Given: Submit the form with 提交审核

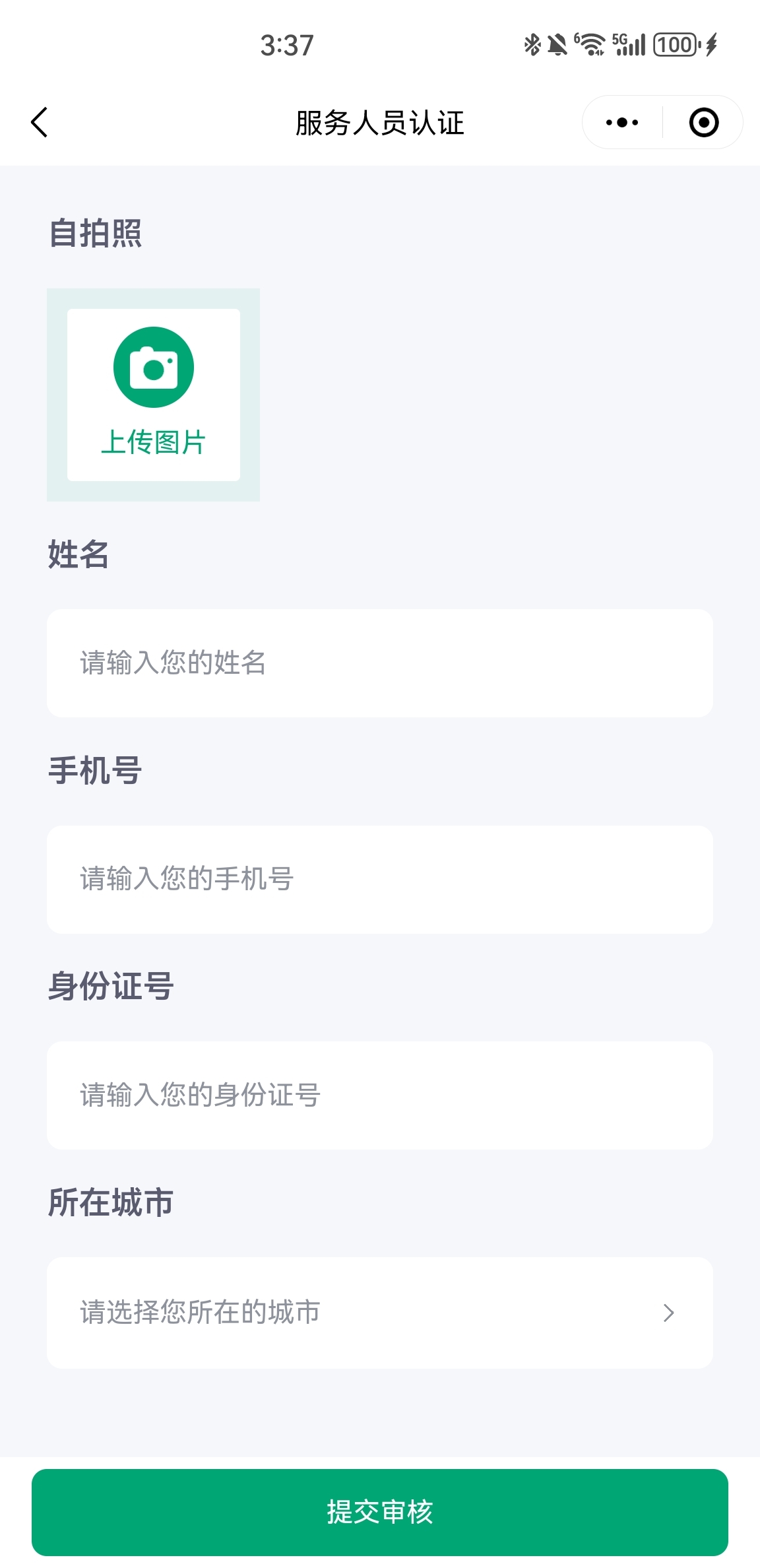Looking at the screenshot, I should 380,1512.
